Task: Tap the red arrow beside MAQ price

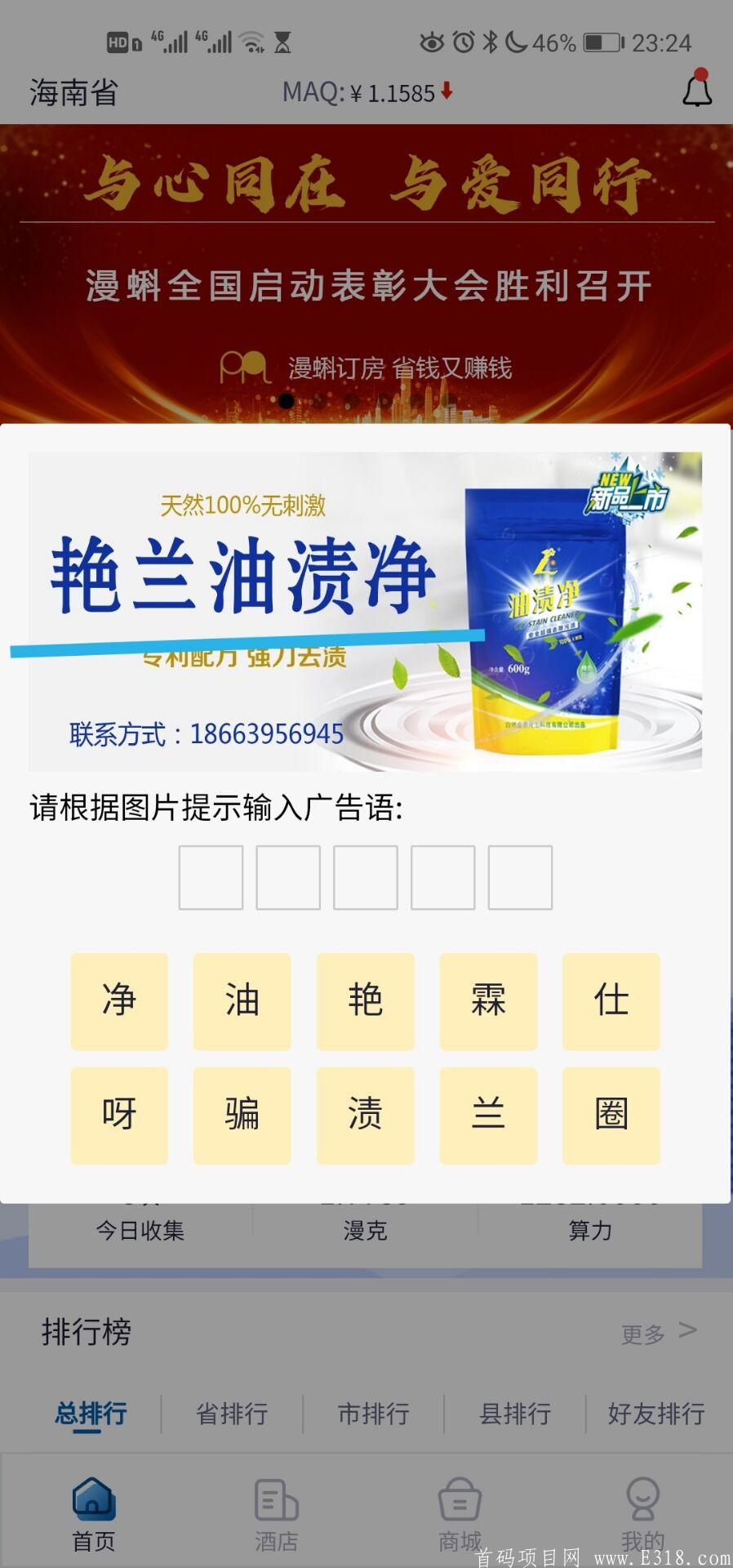Action: [x=447, y=92]
